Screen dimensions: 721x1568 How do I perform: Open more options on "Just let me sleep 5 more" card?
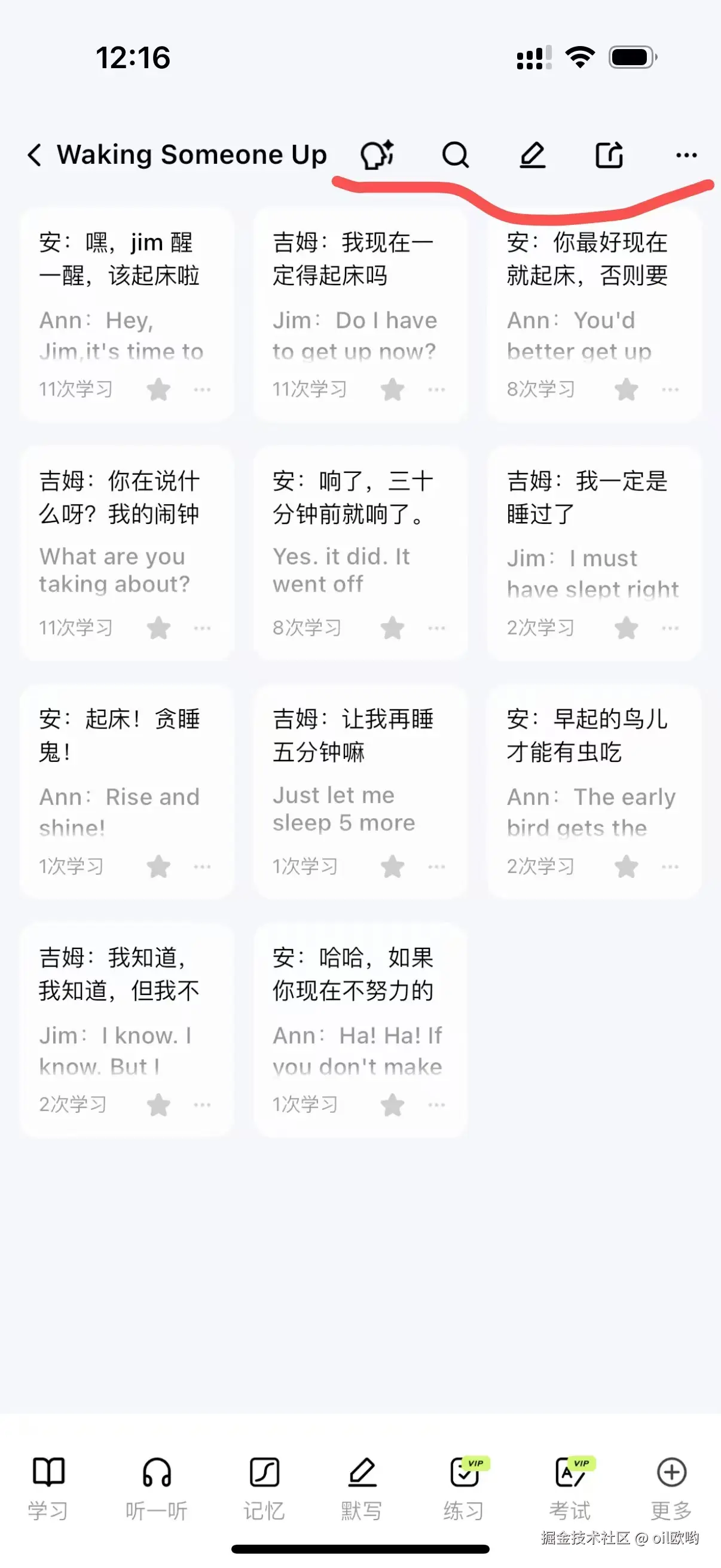[x=436, y=866]
